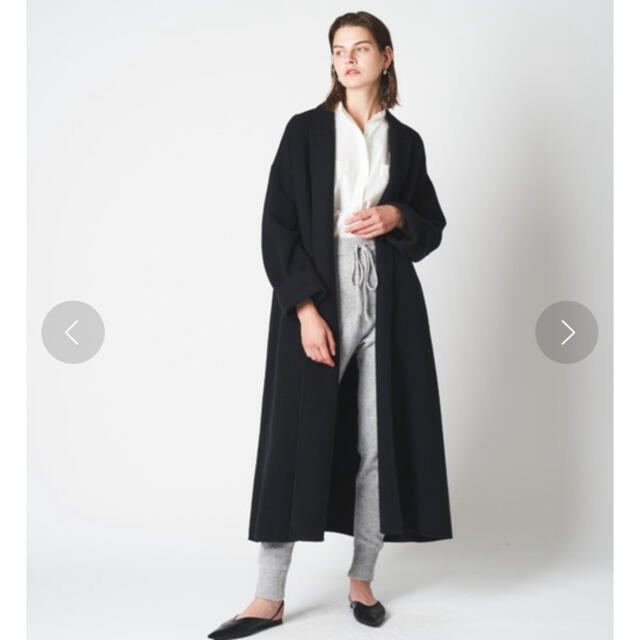Show the next product photo

pyautogui.click(x=566, y=332)
